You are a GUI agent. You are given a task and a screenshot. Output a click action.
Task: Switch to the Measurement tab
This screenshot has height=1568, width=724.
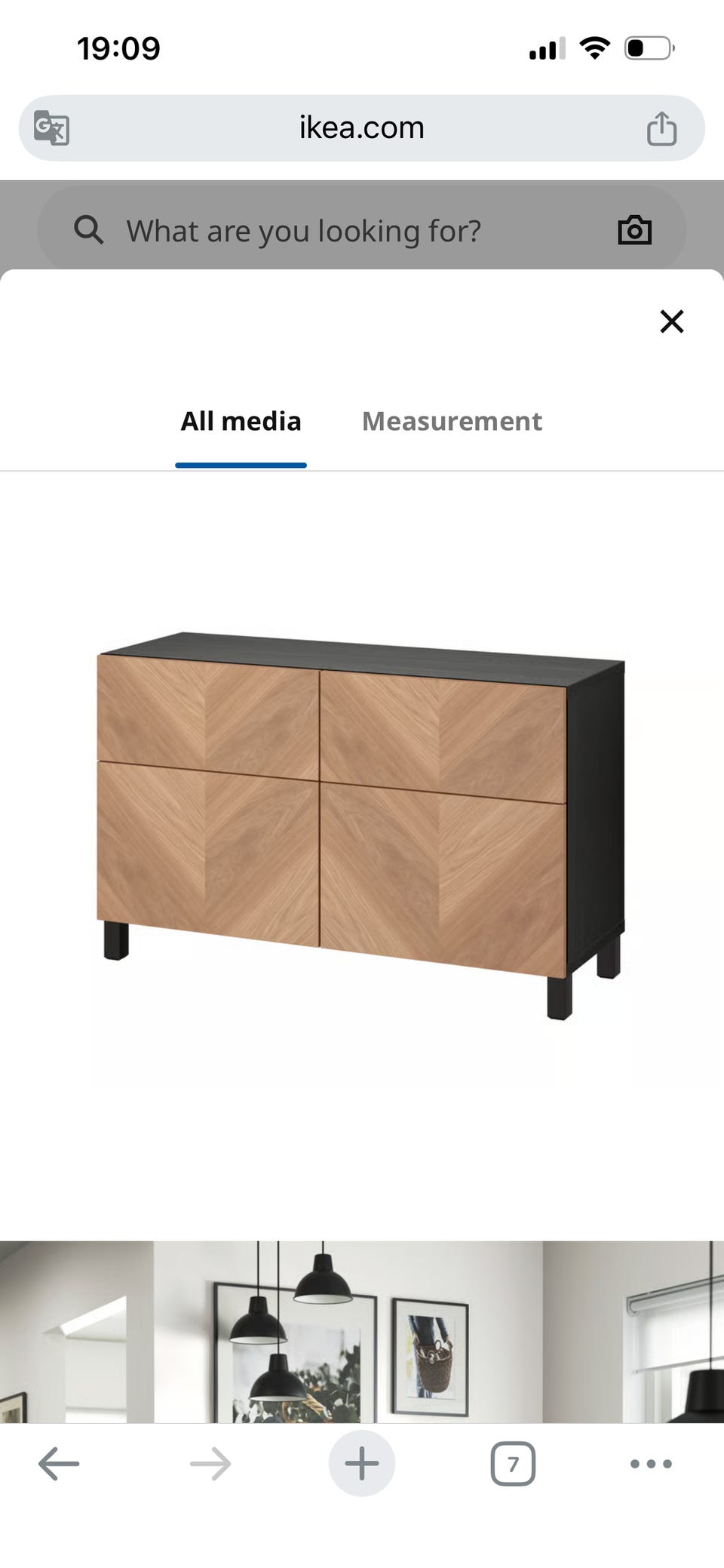coord(452,421)
